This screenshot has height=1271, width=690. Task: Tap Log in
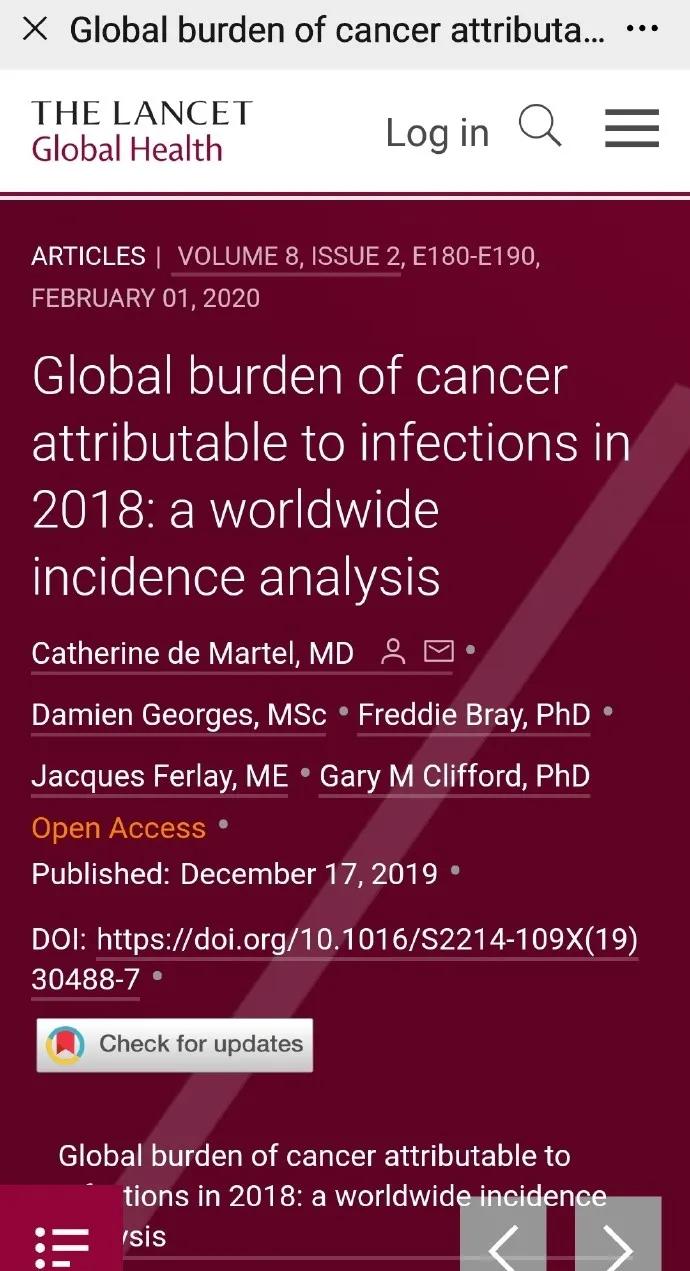click(x=437, y=133)
